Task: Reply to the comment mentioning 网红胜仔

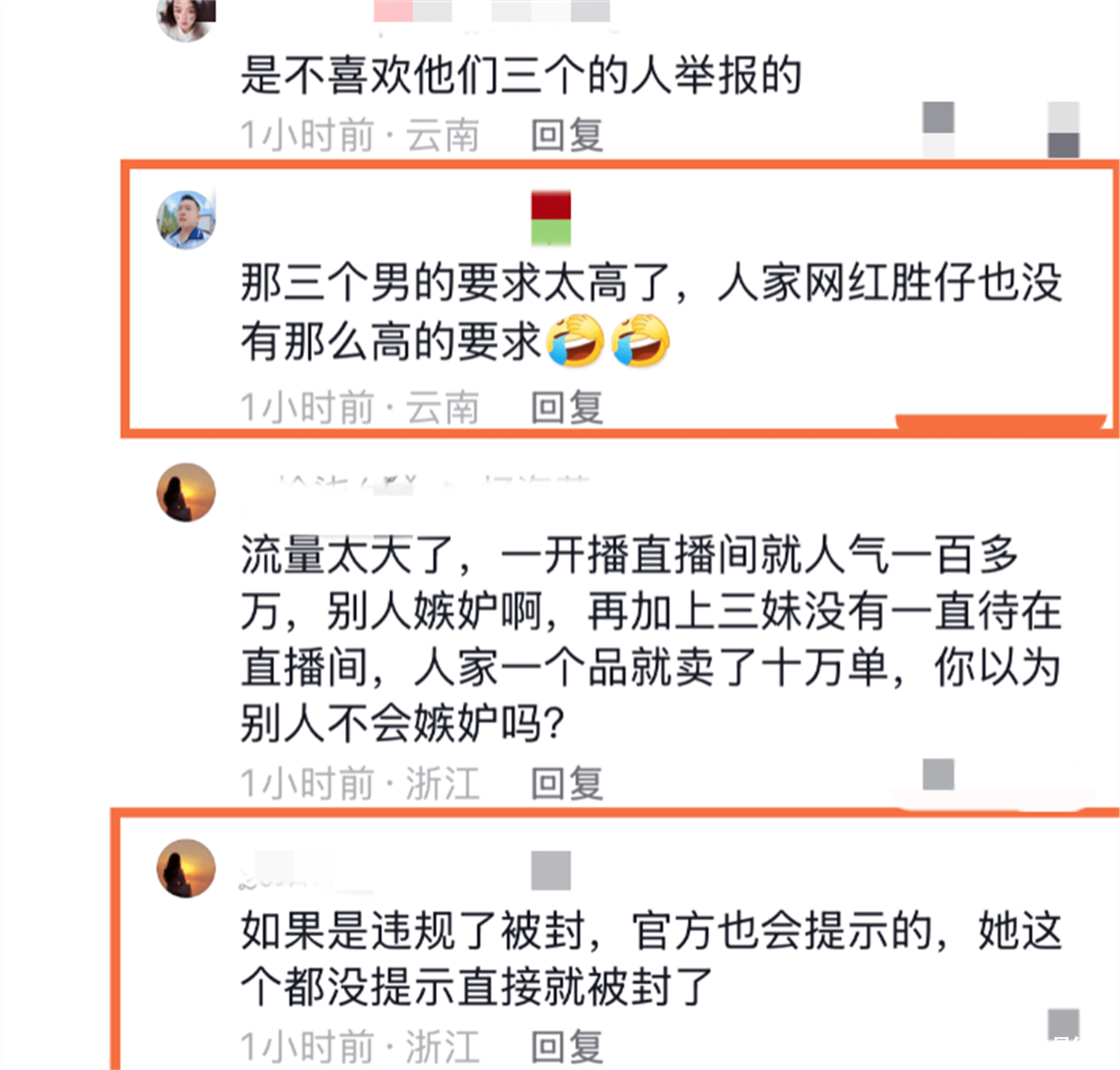Action: tap(566, 407)
